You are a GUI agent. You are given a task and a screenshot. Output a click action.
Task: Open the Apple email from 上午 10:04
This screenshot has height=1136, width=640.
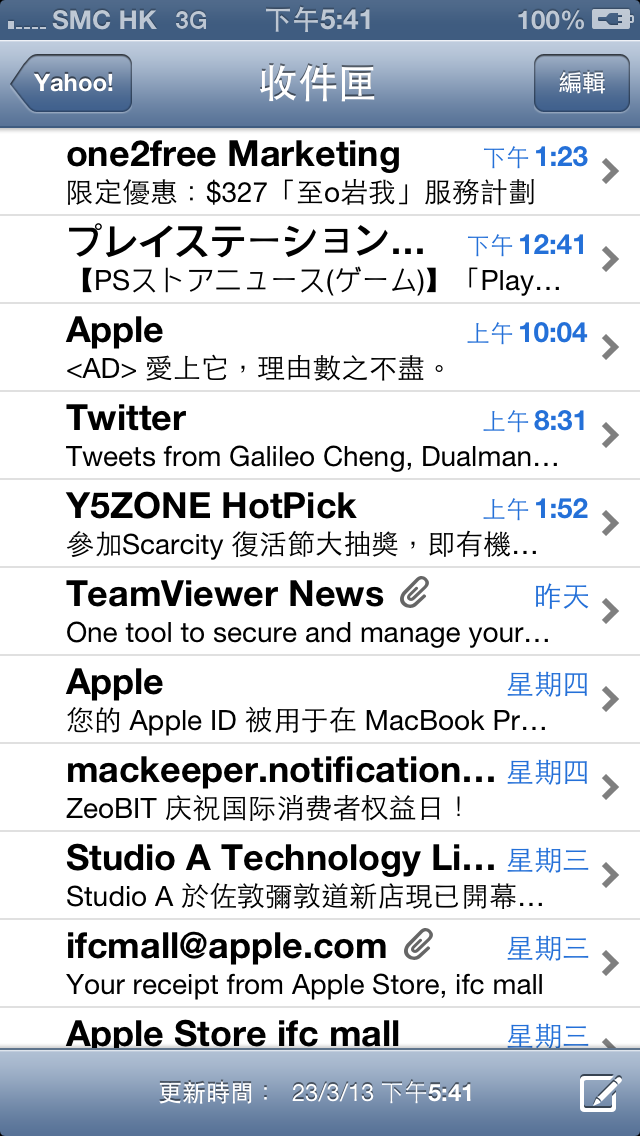pyautogui.click(x=320, y=348)
